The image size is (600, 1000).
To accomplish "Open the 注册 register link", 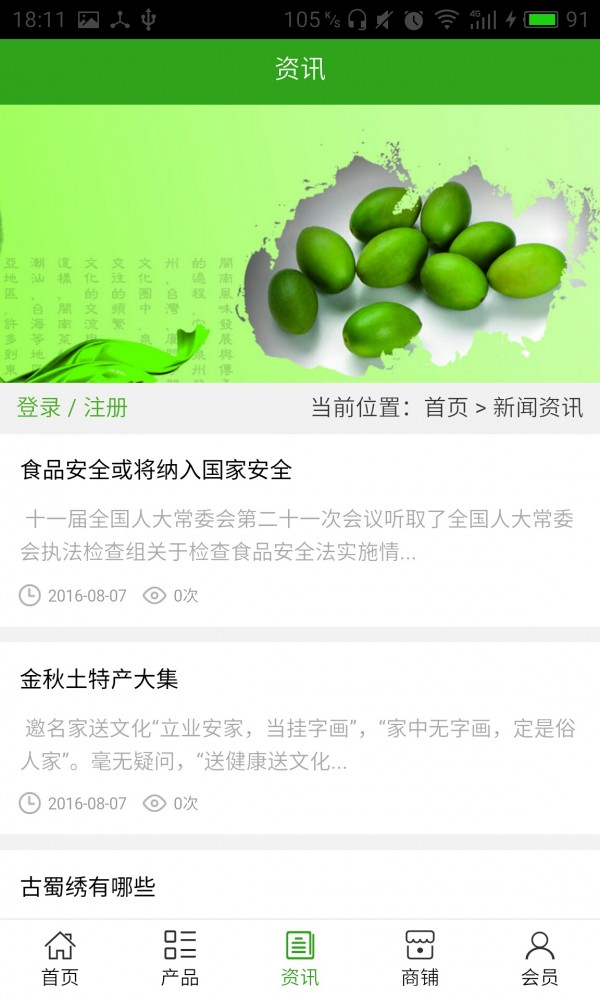I will [105, 408].
